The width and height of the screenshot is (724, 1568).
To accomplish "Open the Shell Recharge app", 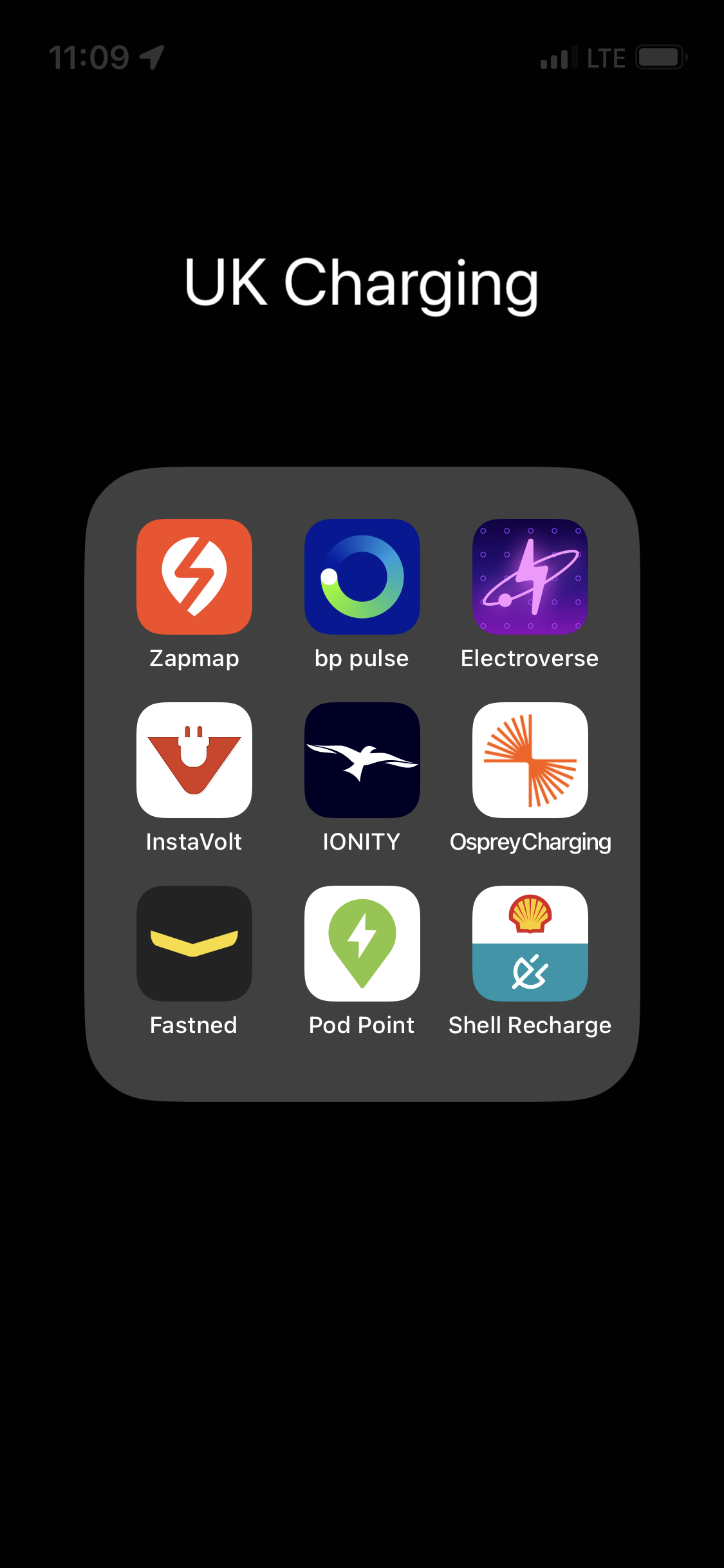I will point(530,944).
